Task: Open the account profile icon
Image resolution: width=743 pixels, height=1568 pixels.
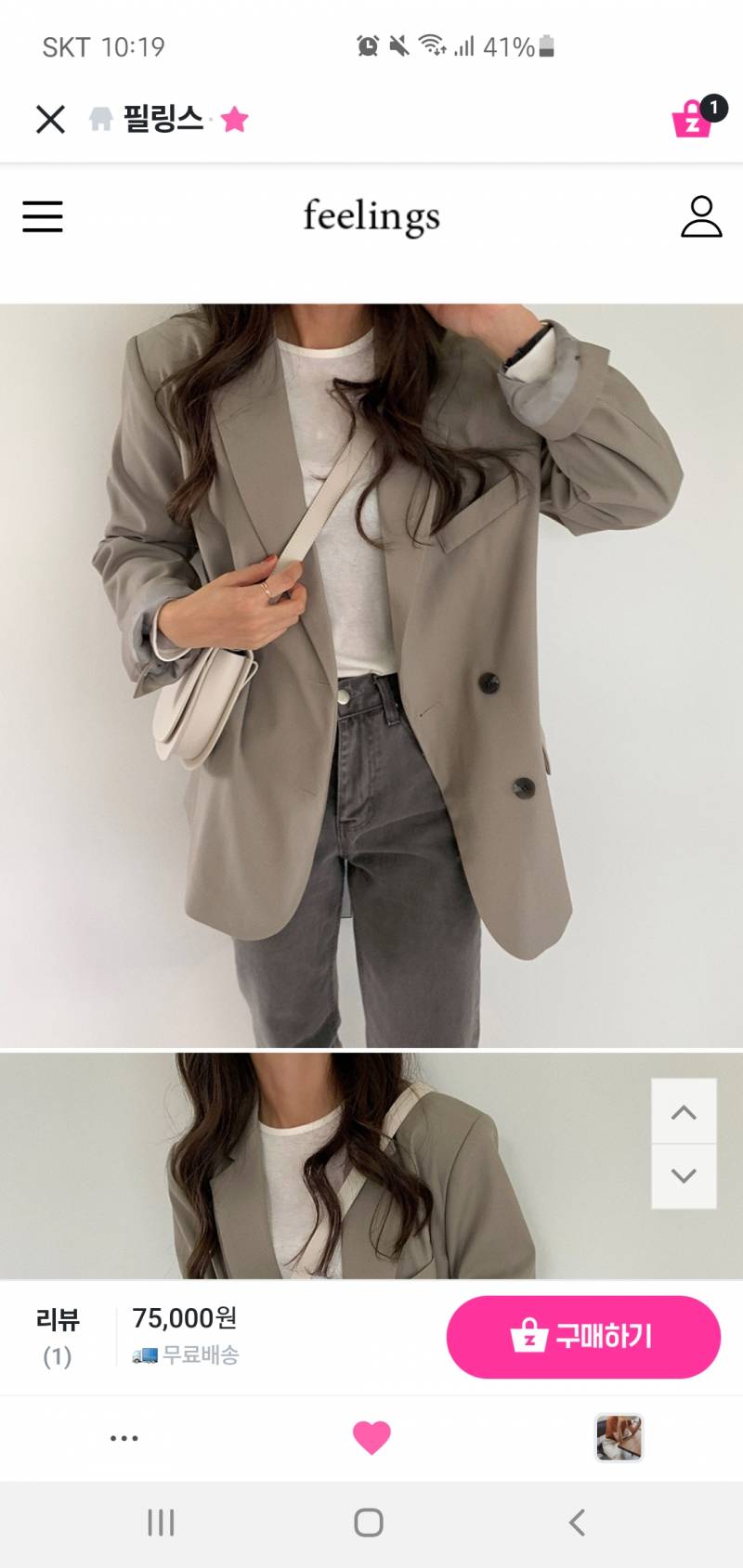Action: (701, 216)
